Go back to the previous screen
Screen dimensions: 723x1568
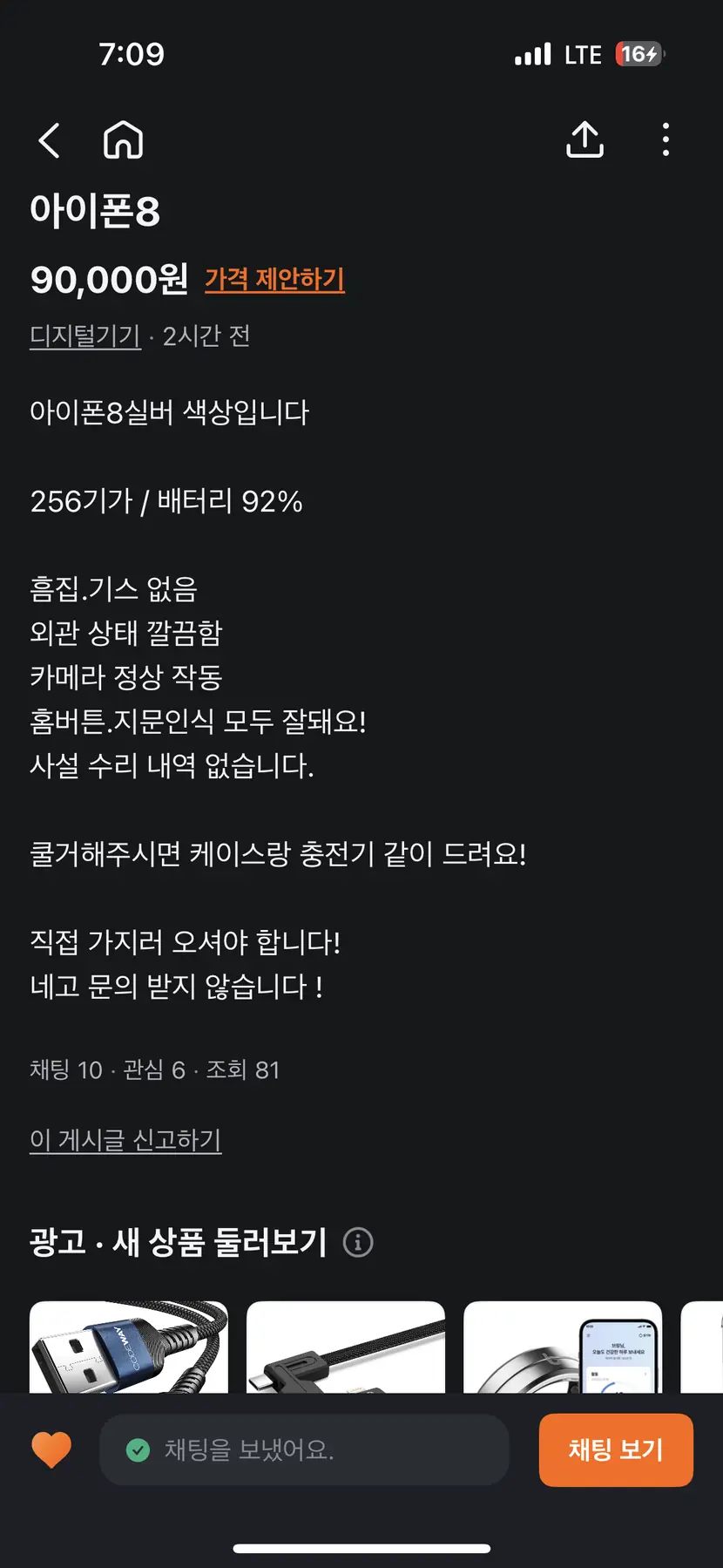pos(50,140)
